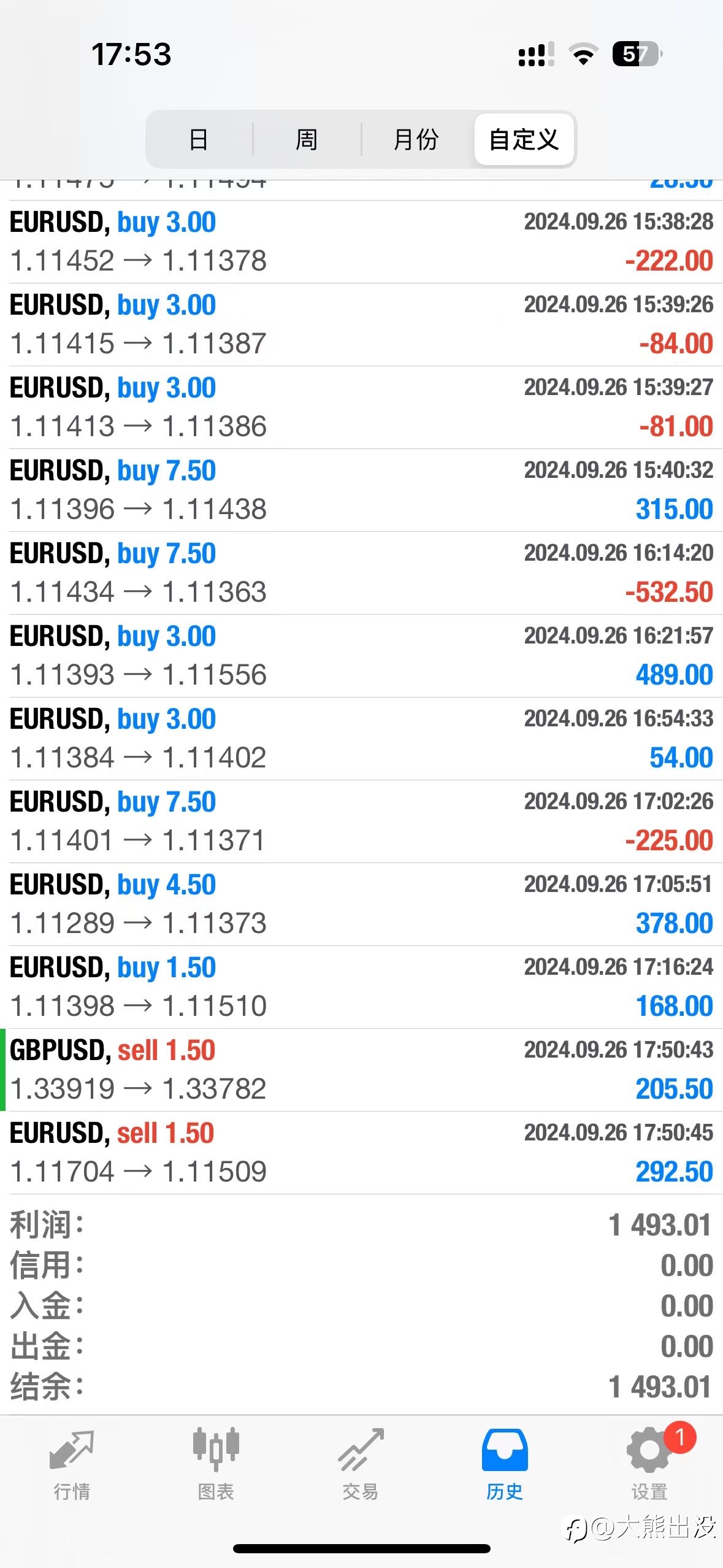Switch to the 月份 period segment
Image resolution: width=723 pixels, height=1568 pixels.
click(416, 139)
